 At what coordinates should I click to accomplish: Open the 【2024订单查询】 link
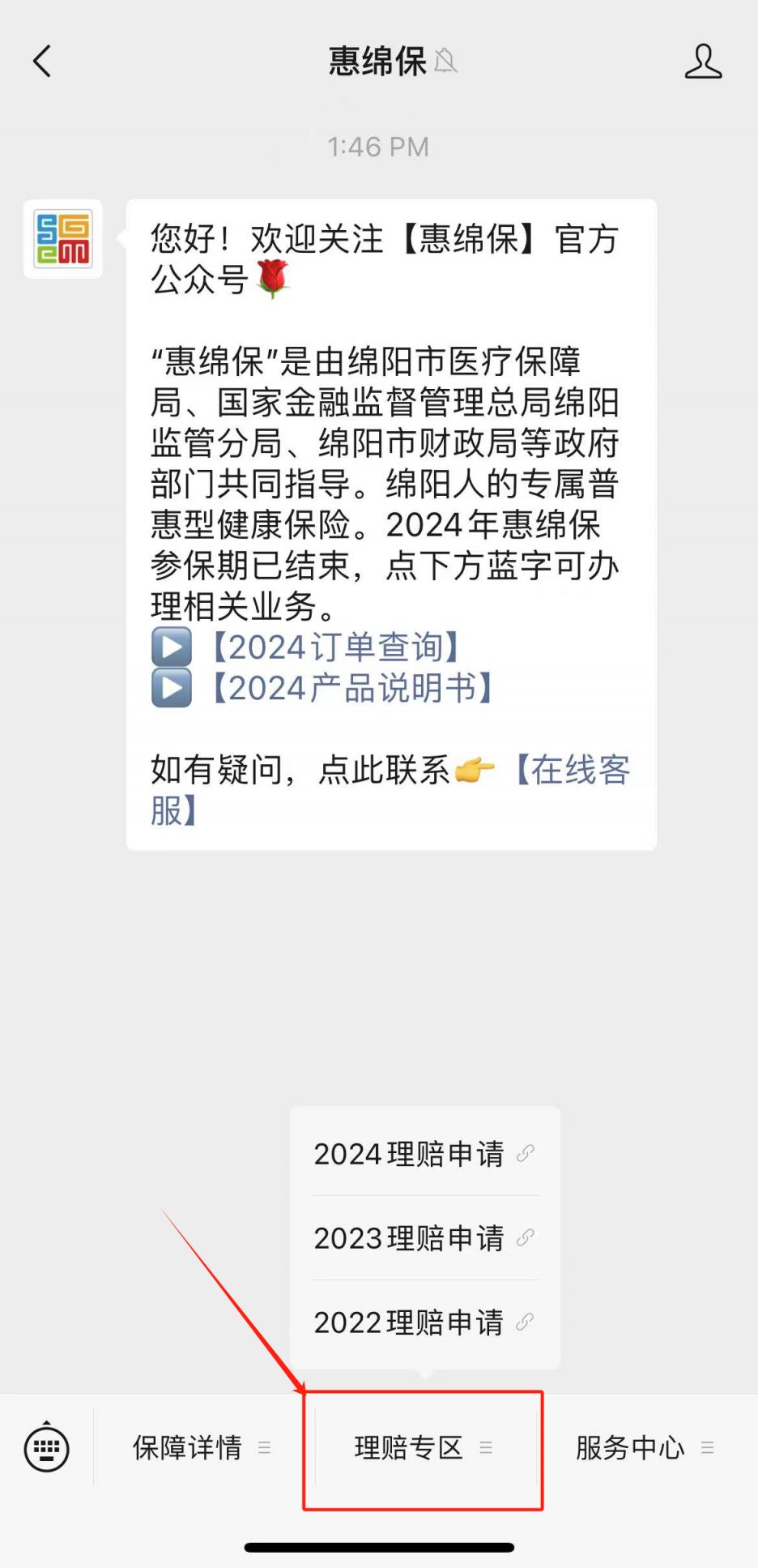(x=335, y=647)
